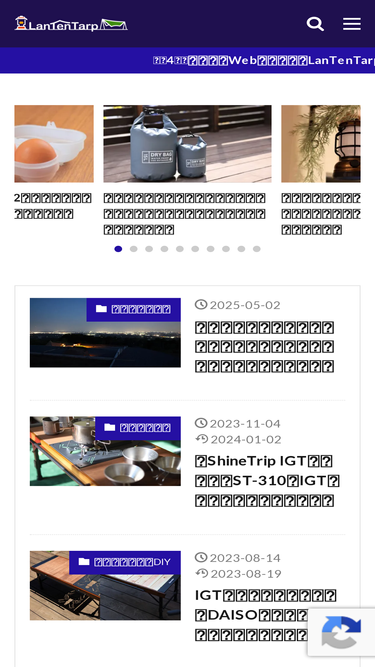Open the ShineTrip IGT article
Viewport: 375px width, 667px height.
pos(267,481)
